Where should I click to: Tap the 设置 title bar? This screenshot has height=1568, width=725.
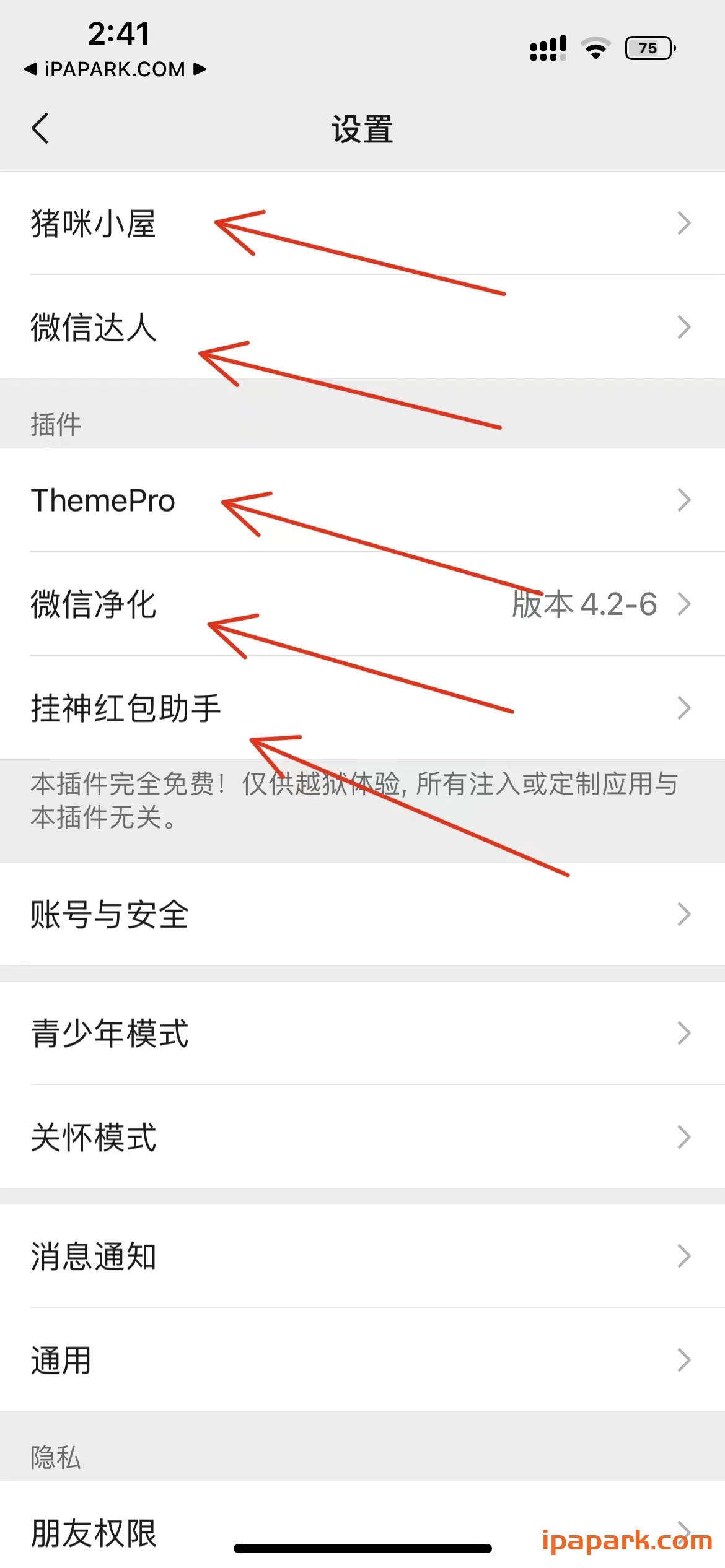coord(361,129)
